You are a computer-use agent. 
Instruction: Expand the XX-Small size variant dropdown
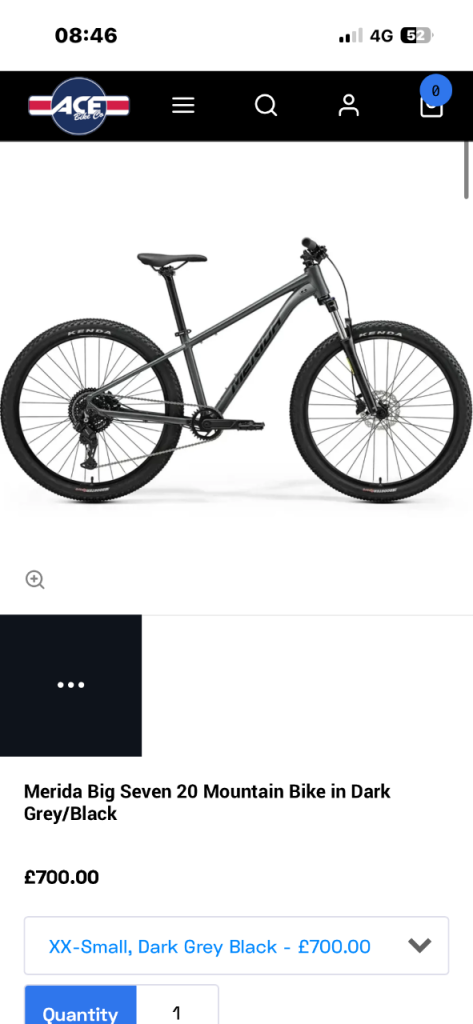[236, 946]
